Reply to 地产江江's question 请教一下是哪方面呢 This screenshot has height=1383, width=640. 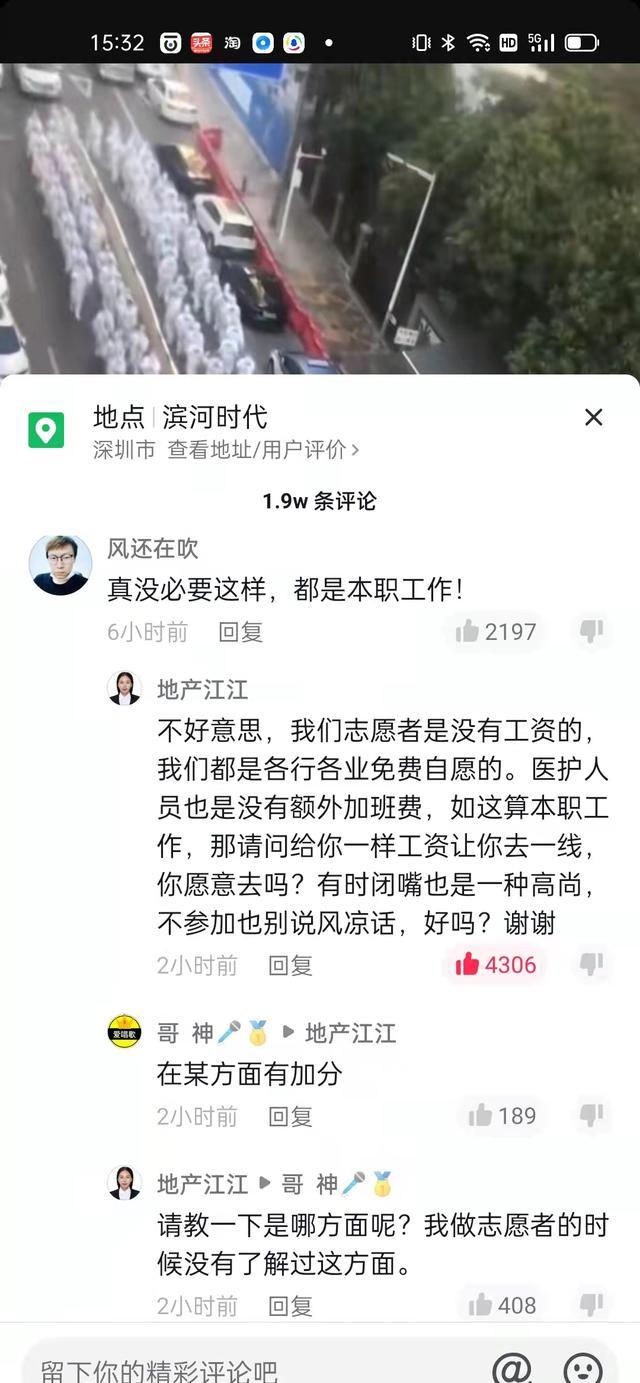point(290,1305)
